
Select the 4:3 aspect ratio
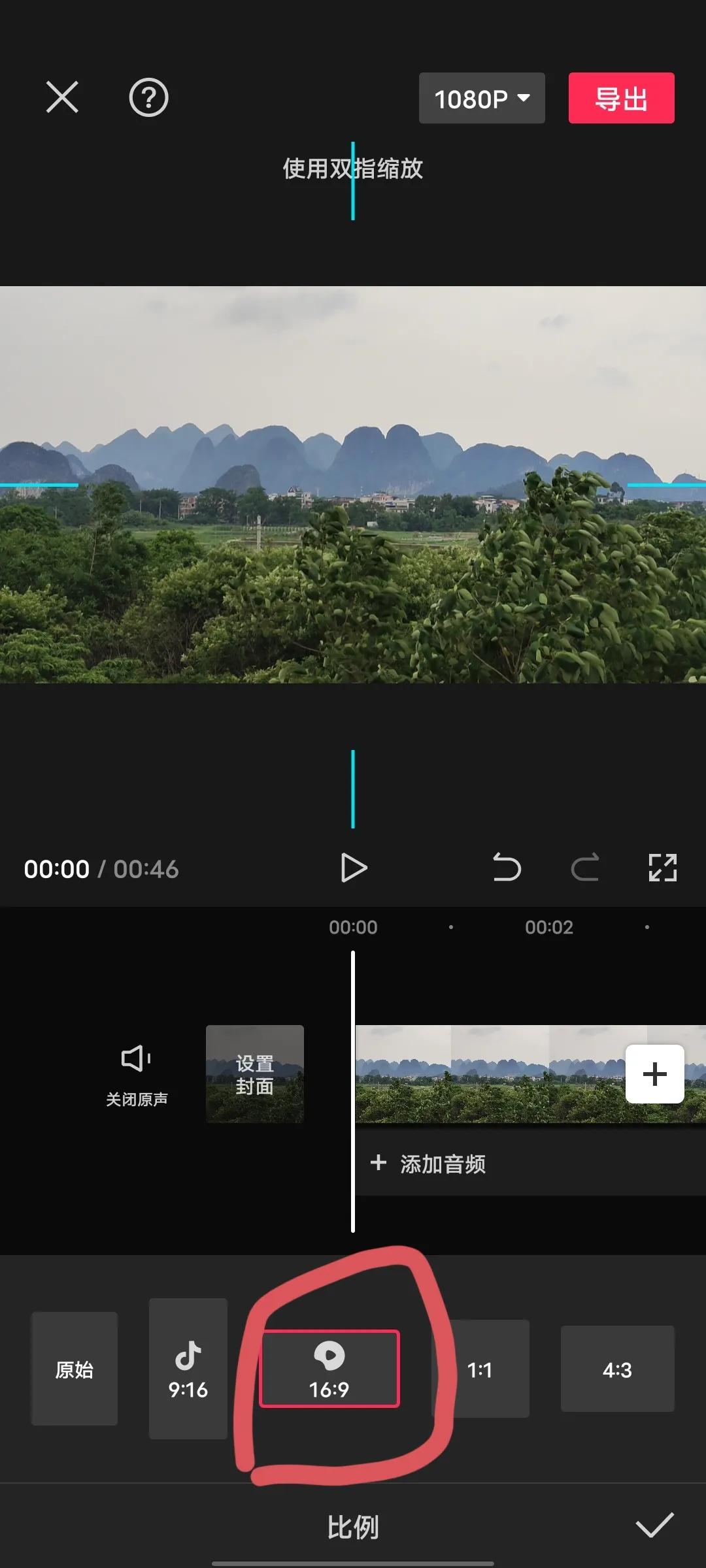tap(617, 1369)
